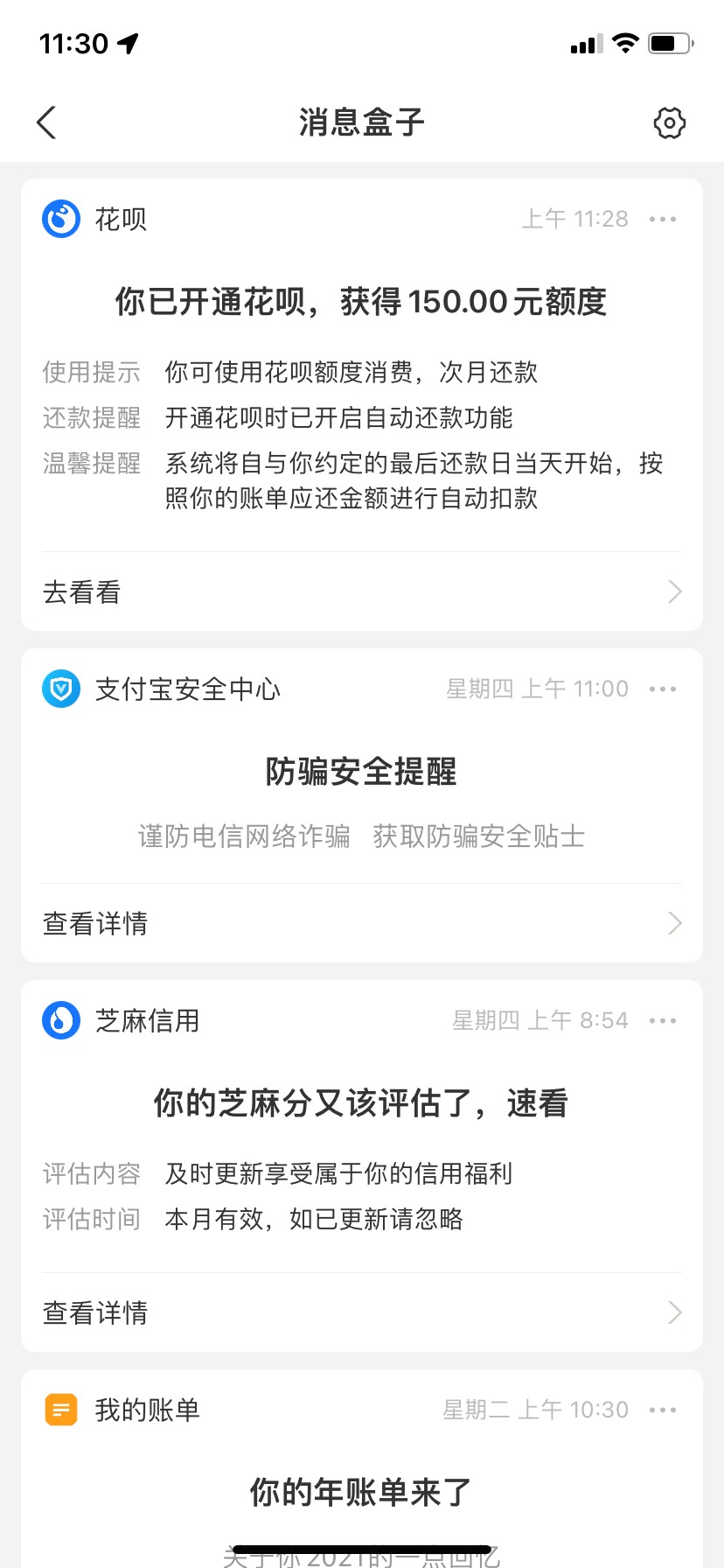Open the 芝麻信用 sender header

point(121,1020)
